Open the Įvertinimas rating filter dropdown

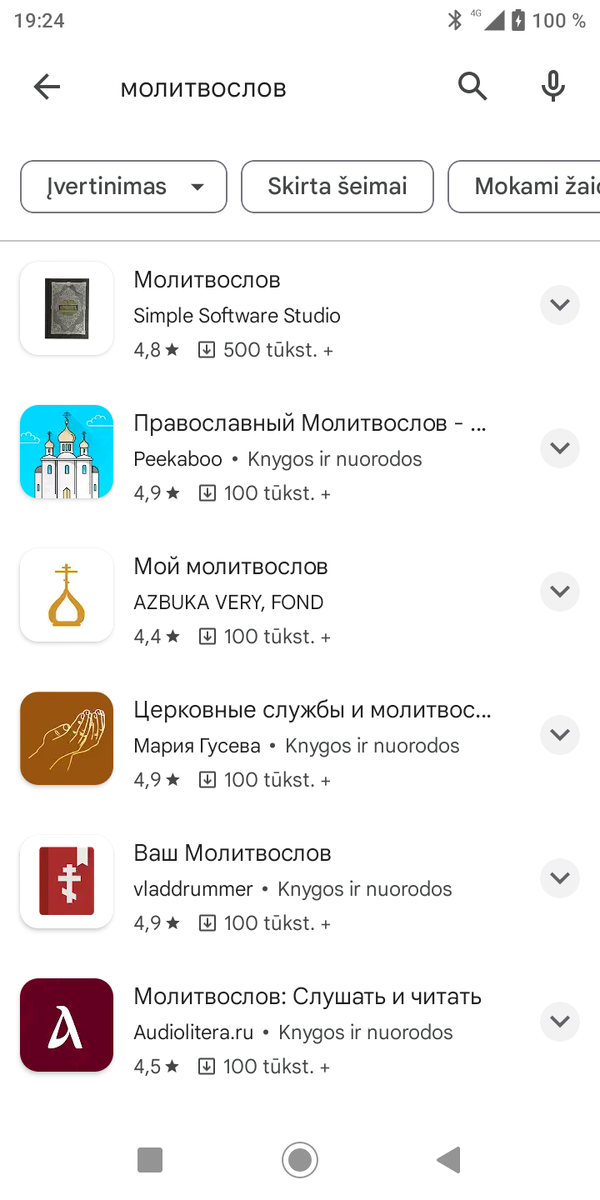(x=124, y=187)
